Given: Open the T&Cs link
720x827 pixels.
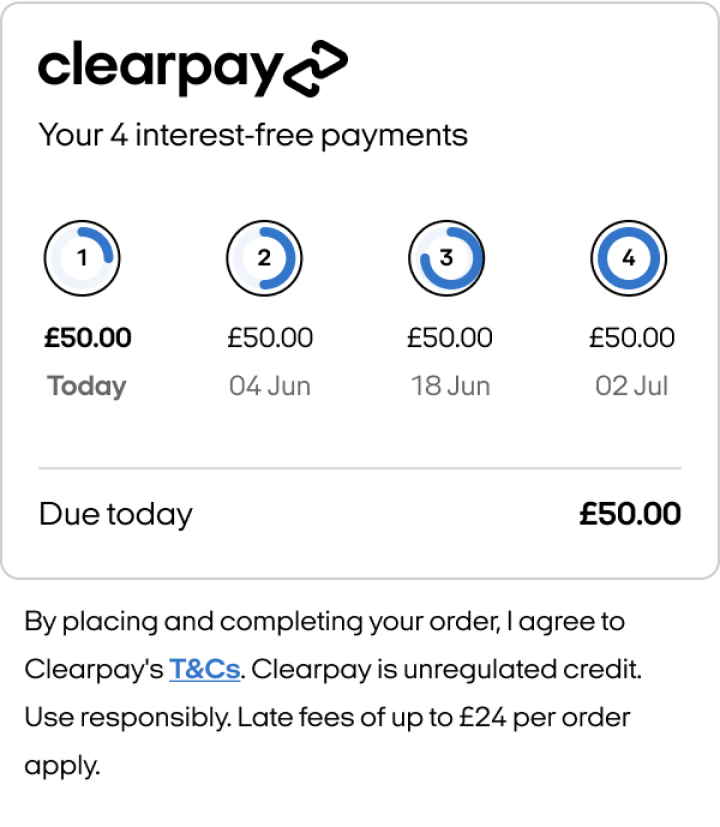Looking at the screenshot, I should pos(205,669).
